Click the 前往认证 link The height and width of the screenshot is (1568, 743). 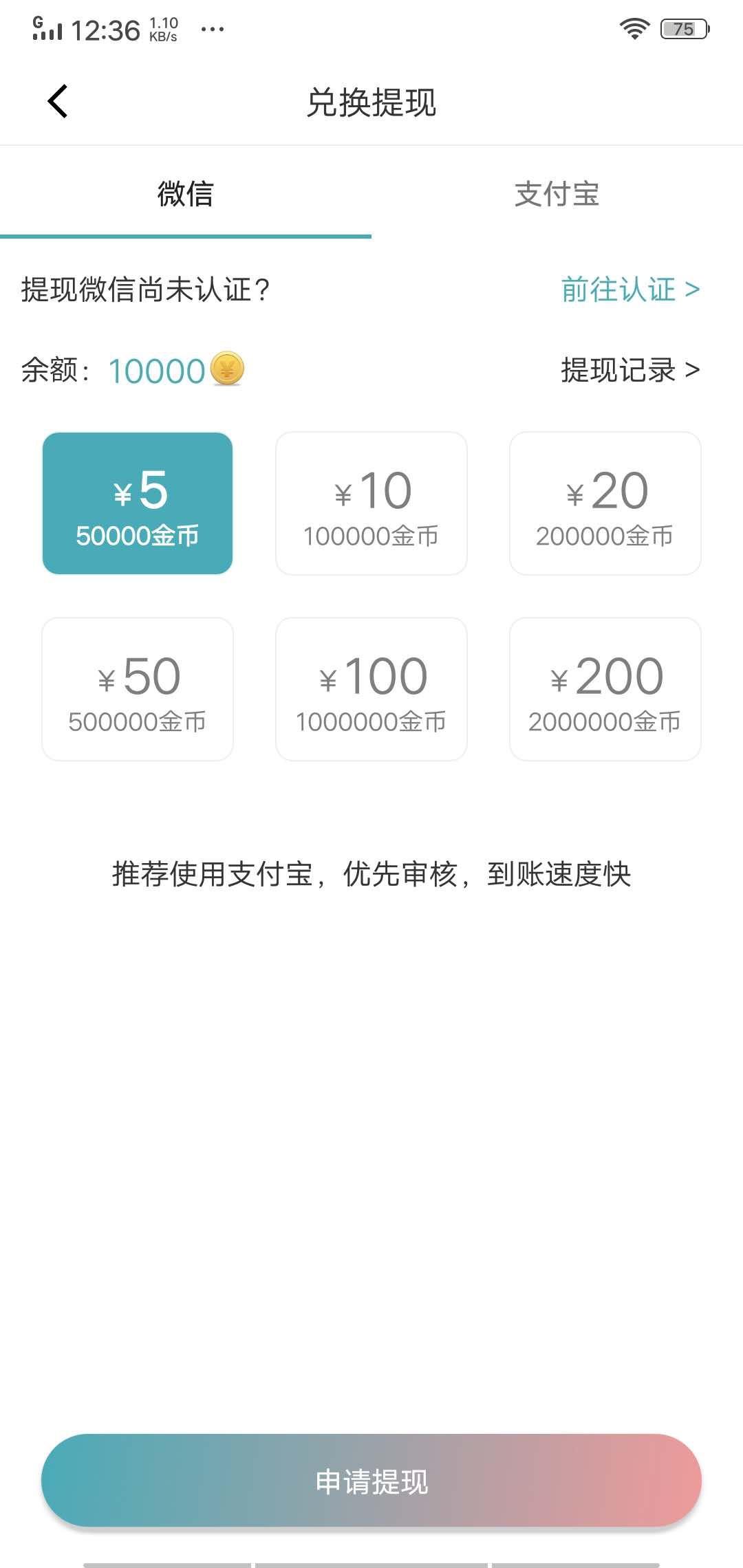618,290
